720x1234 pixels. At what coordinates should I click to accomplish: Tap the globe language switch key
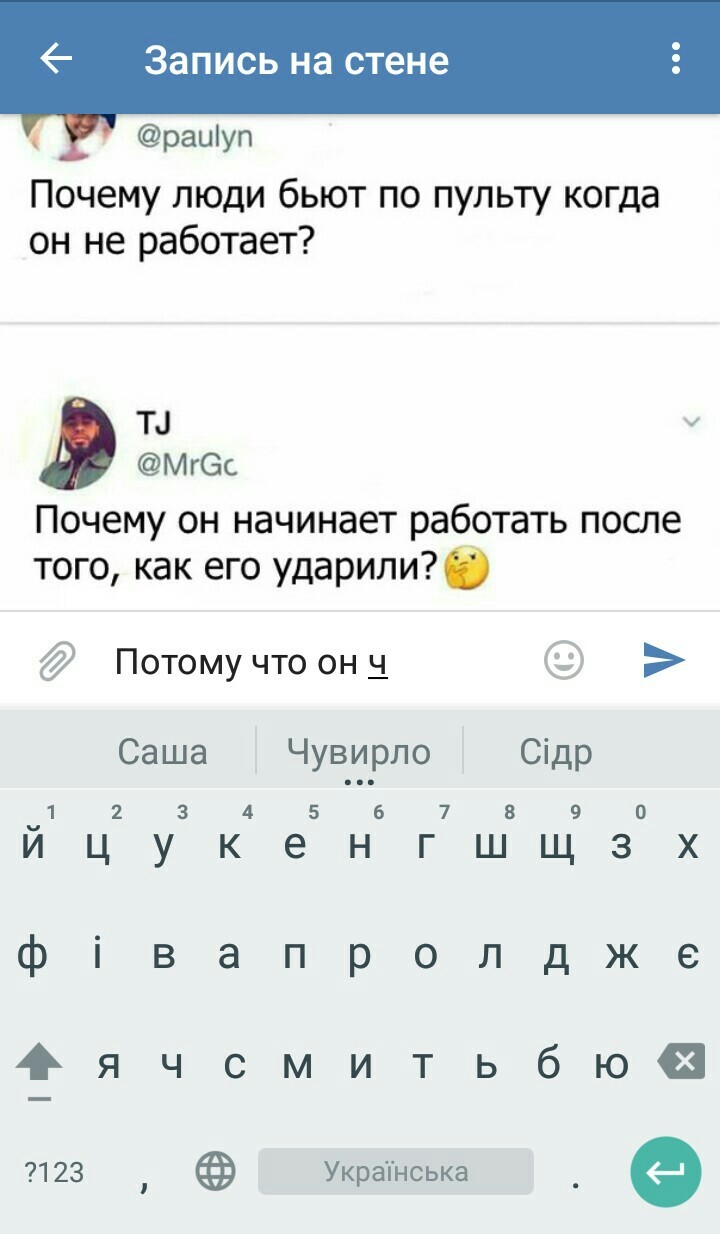[215, 1172]
